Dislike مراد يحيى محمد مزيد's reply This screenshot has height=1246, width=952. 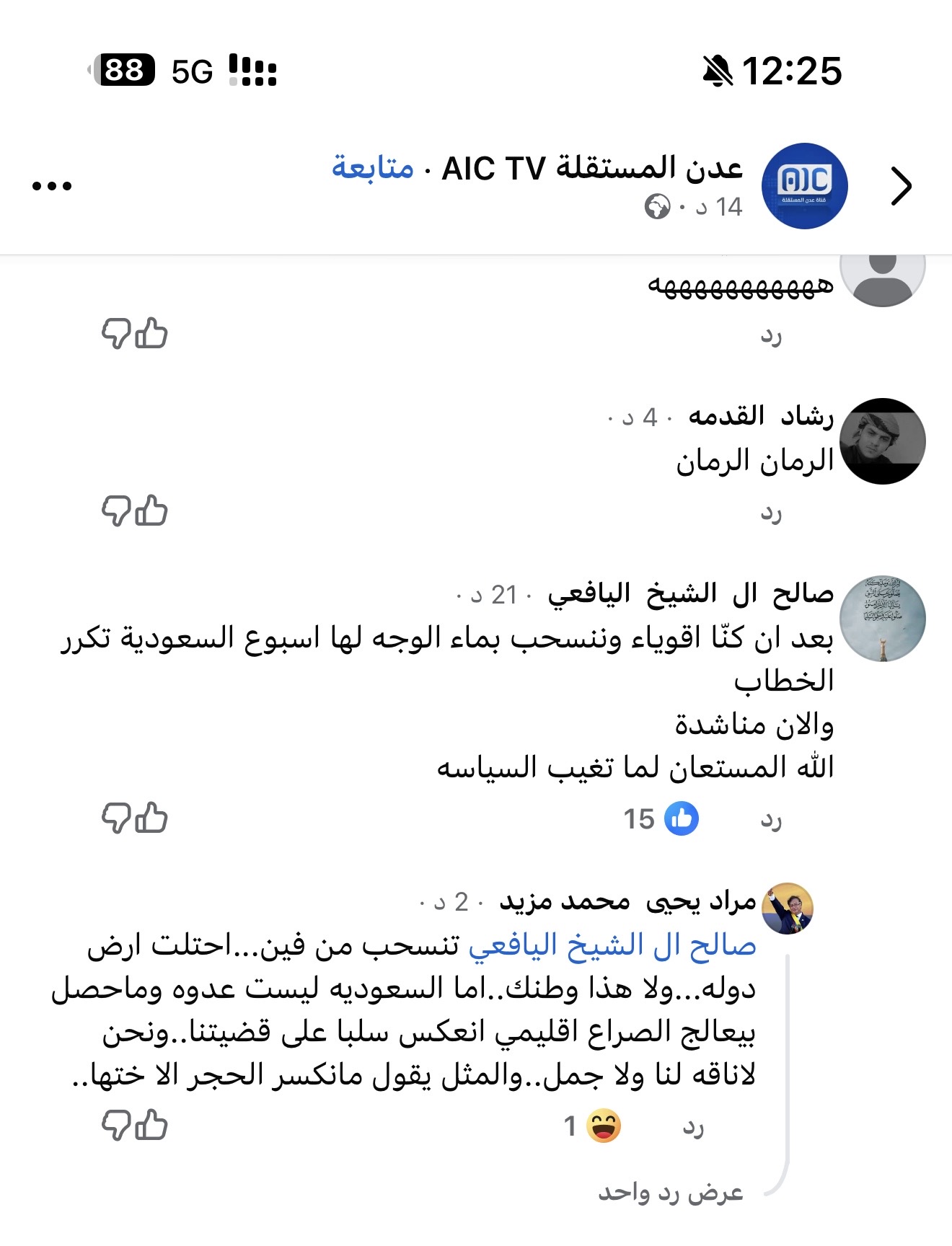tap(115, 1126)
